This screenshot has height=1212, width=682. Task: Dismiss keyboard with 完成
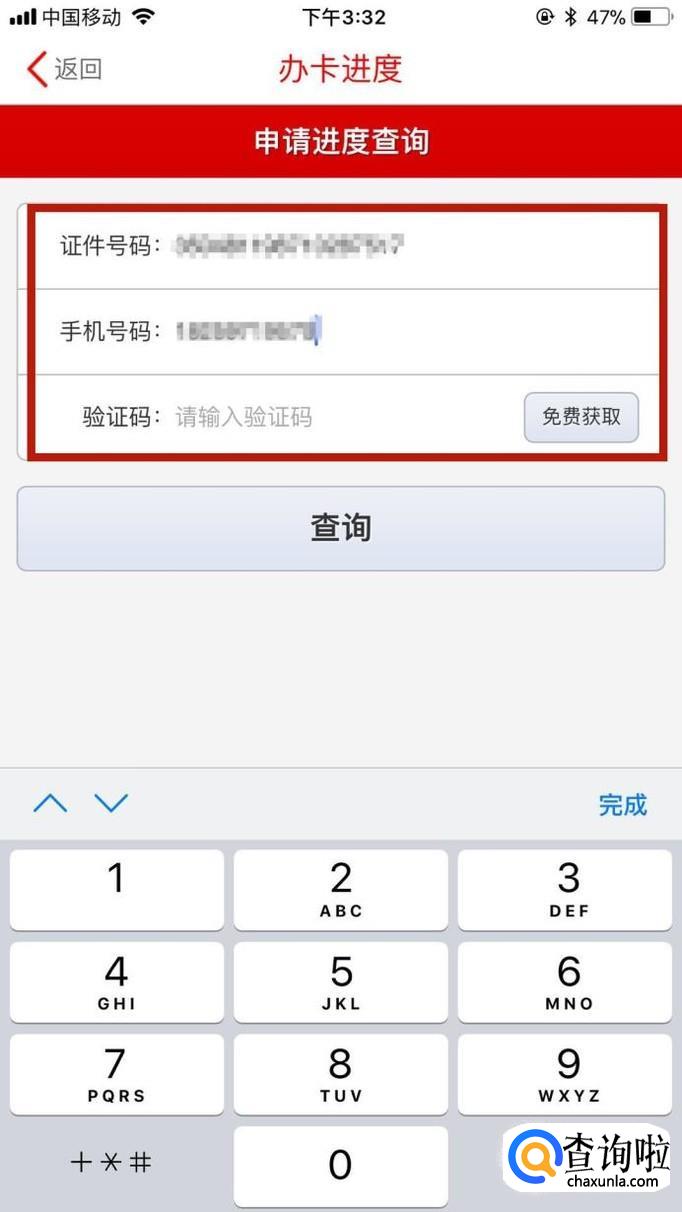click(x=623, y=805)
